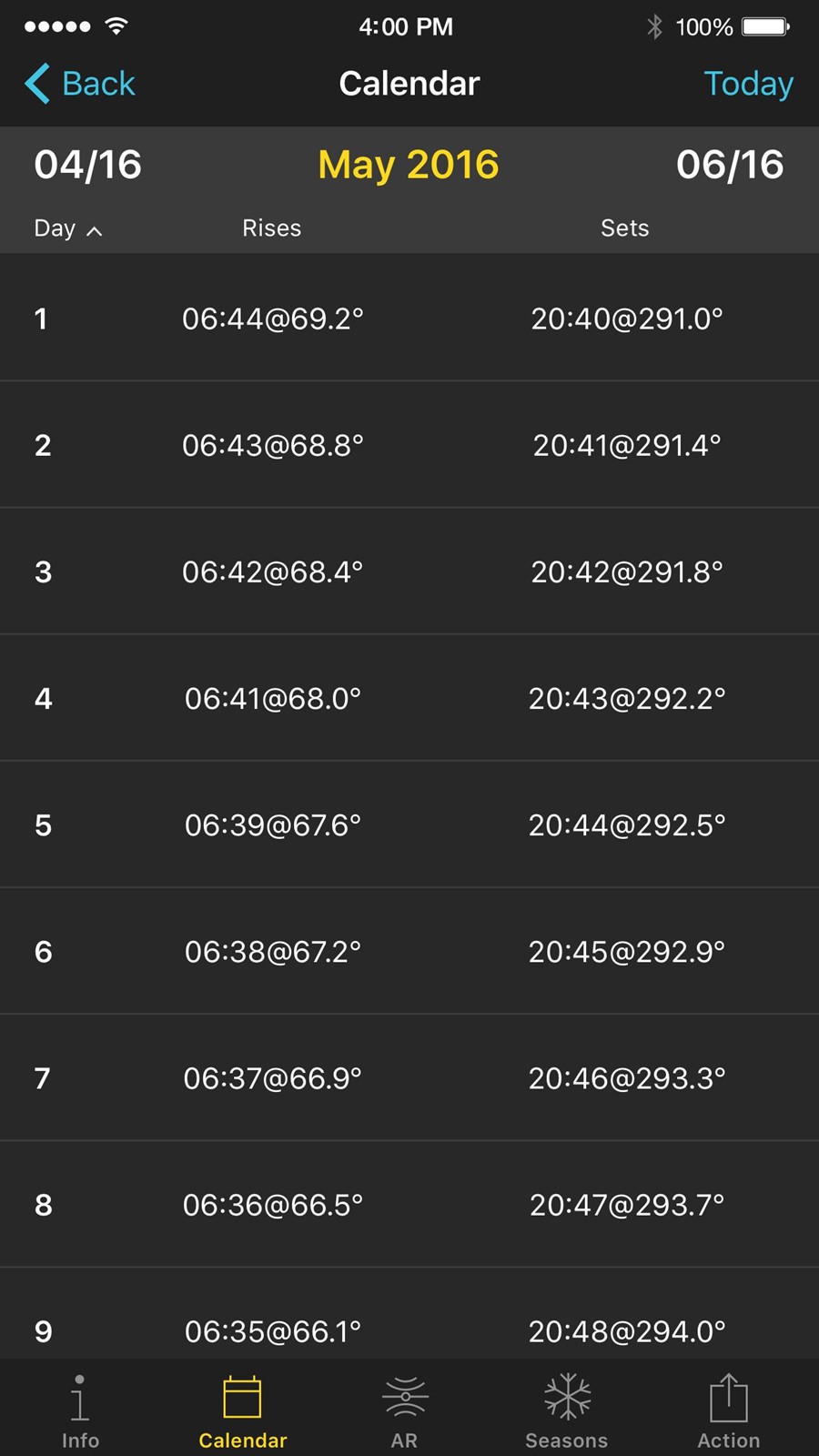The height and width of the screenshot is (1456, 819).
Task: Jump to Today in the calendar
Action: (x=748, y=84)
